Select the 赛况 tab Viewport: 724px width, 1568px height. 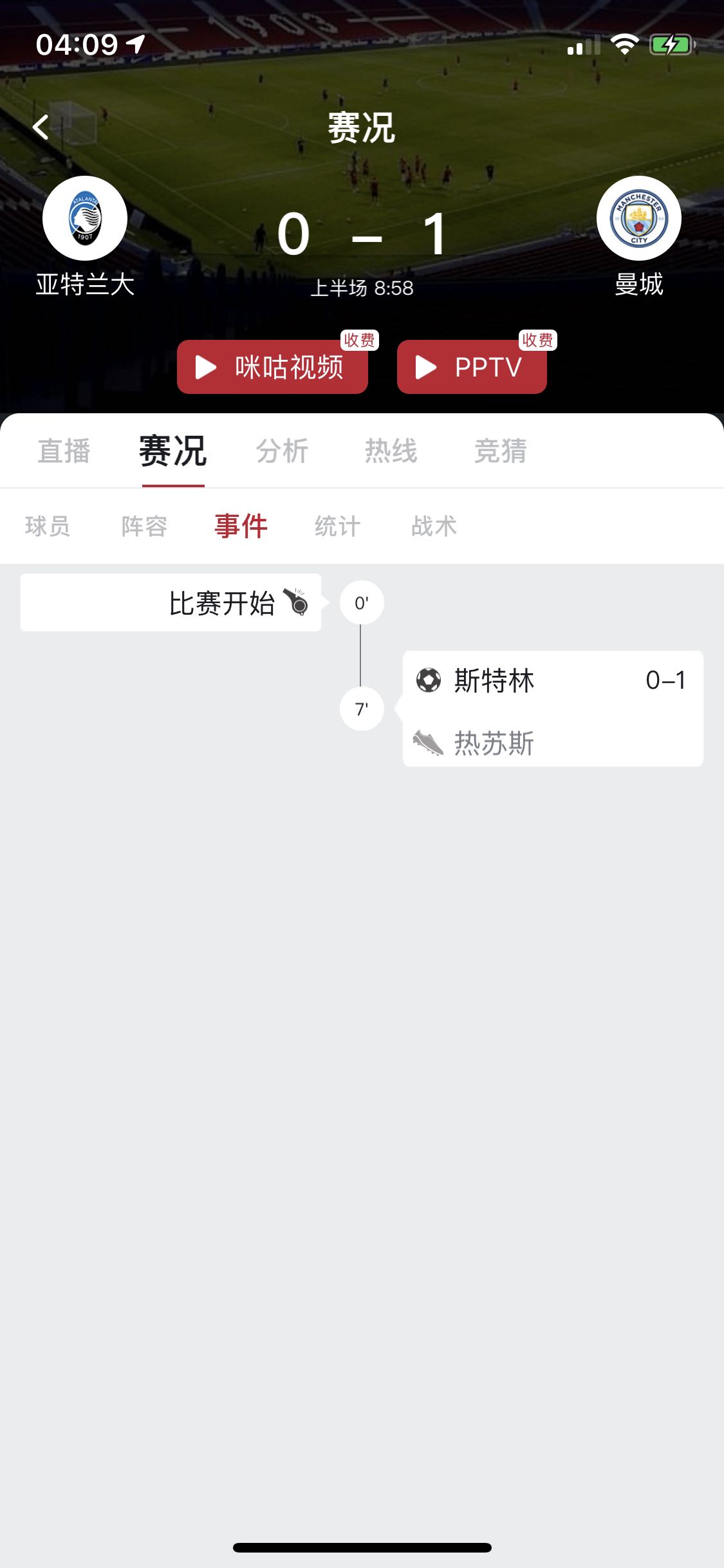coord(173,451)
